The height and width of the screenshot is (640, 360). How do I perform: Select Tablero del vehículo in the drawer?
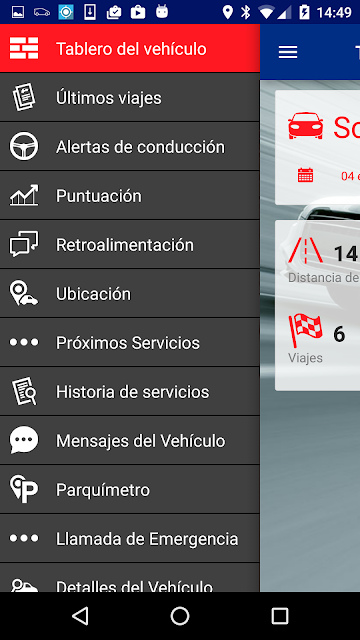(130, 49)
